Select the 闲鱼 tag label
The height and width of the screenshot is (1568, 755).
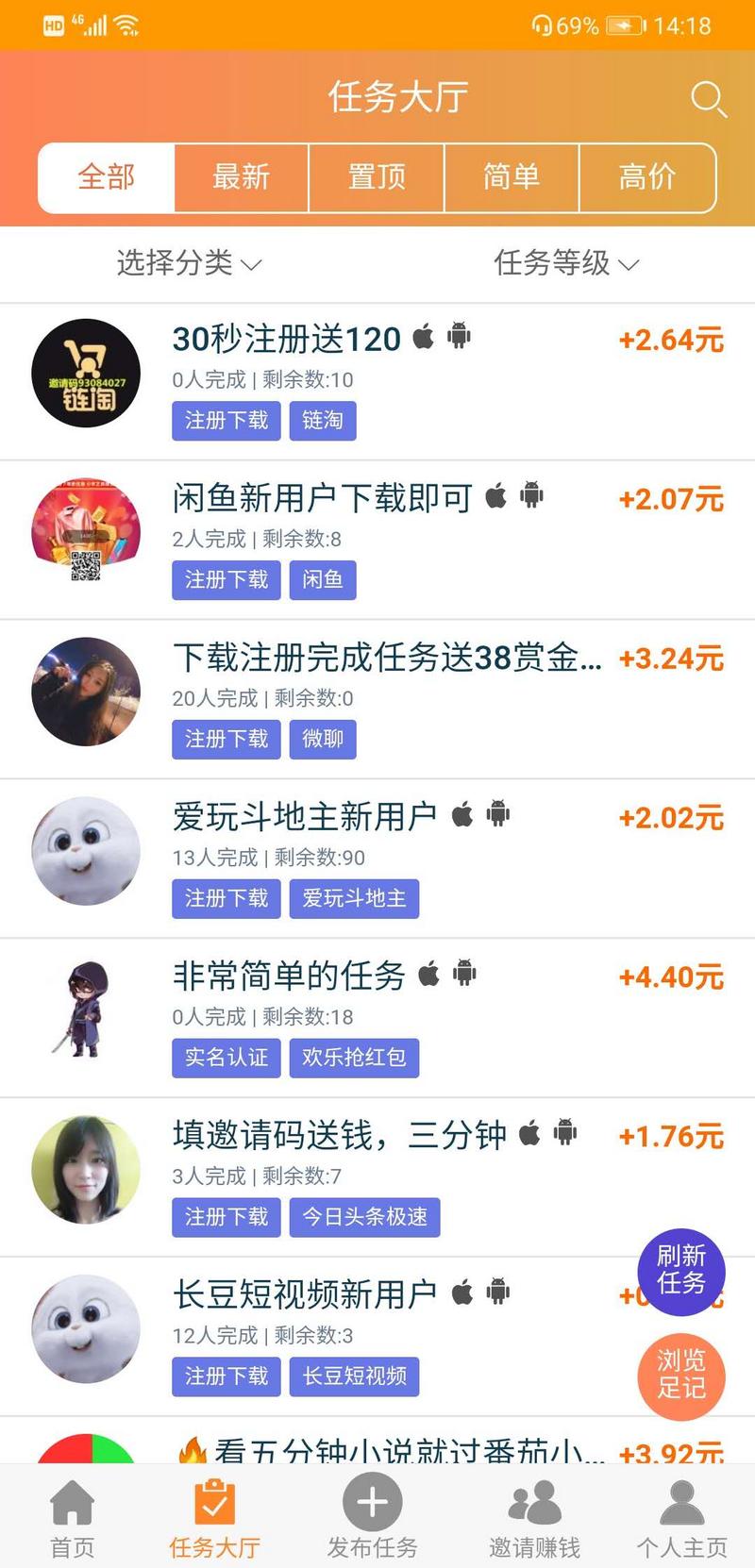324,580
